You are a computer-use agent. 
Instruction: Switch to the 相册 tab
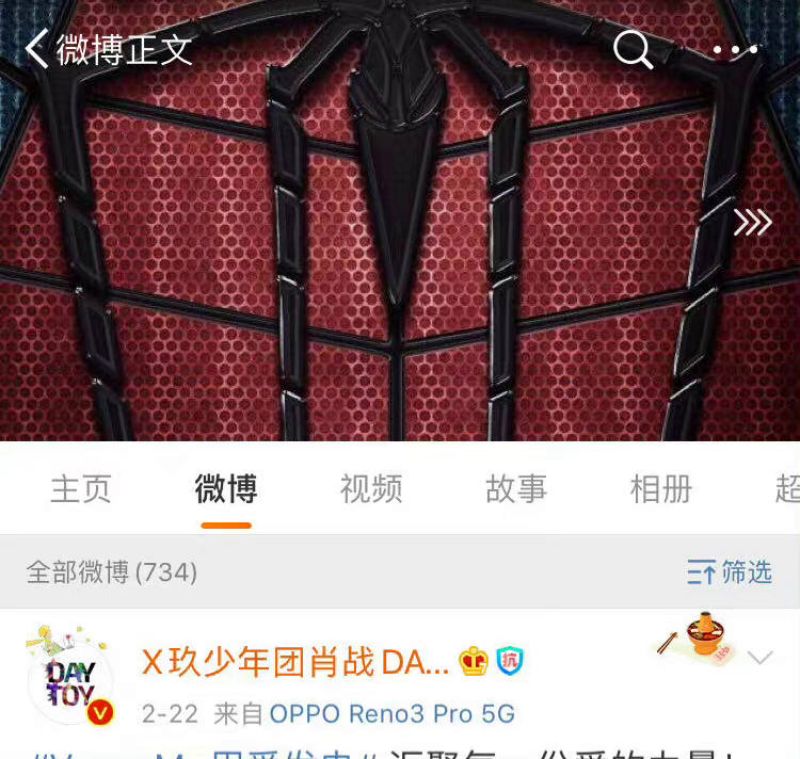click(661, 489)
